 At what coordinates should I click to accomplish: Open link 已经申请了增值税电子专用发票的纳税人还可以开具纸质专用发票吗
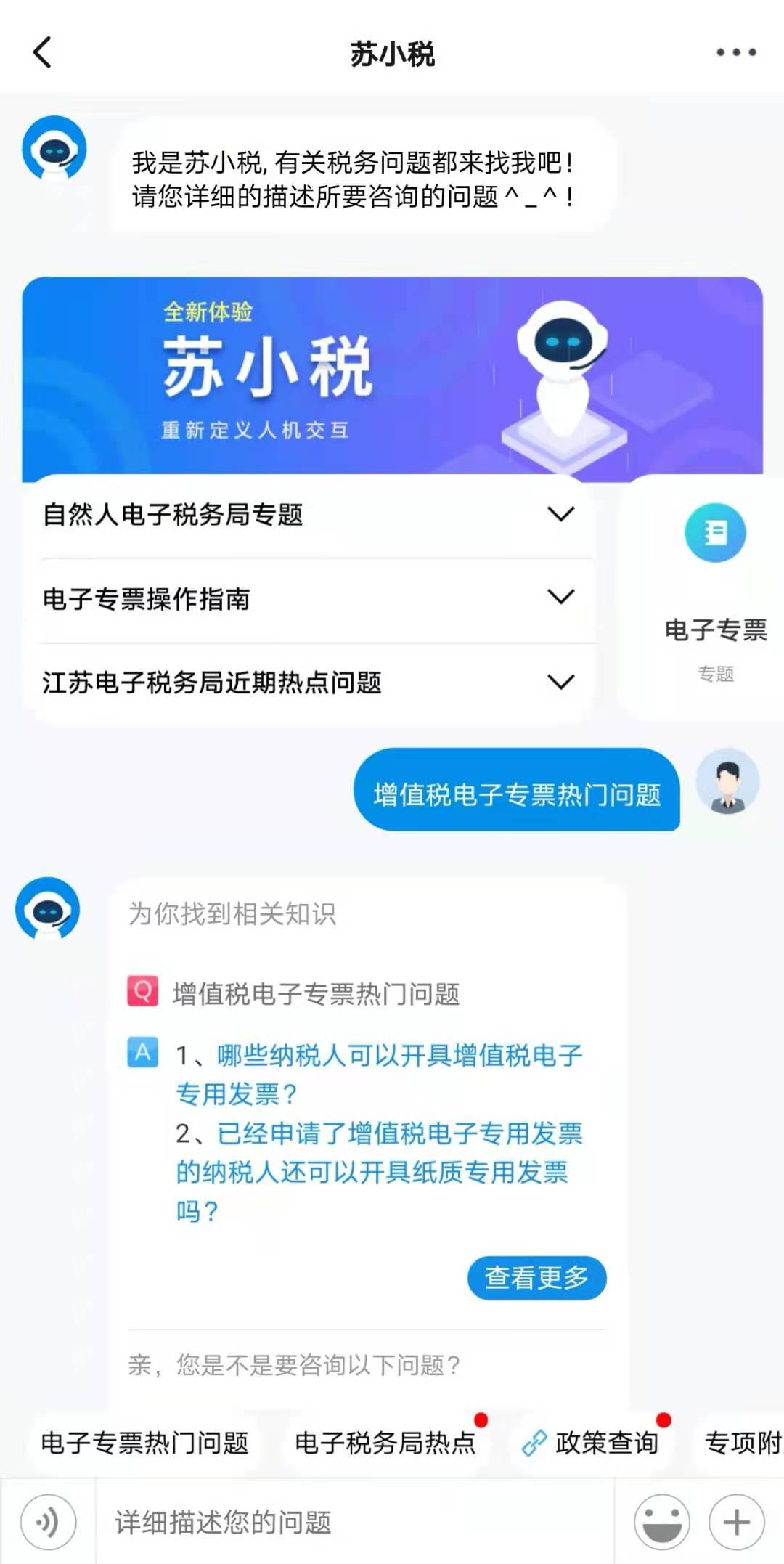coord(379,1171)
